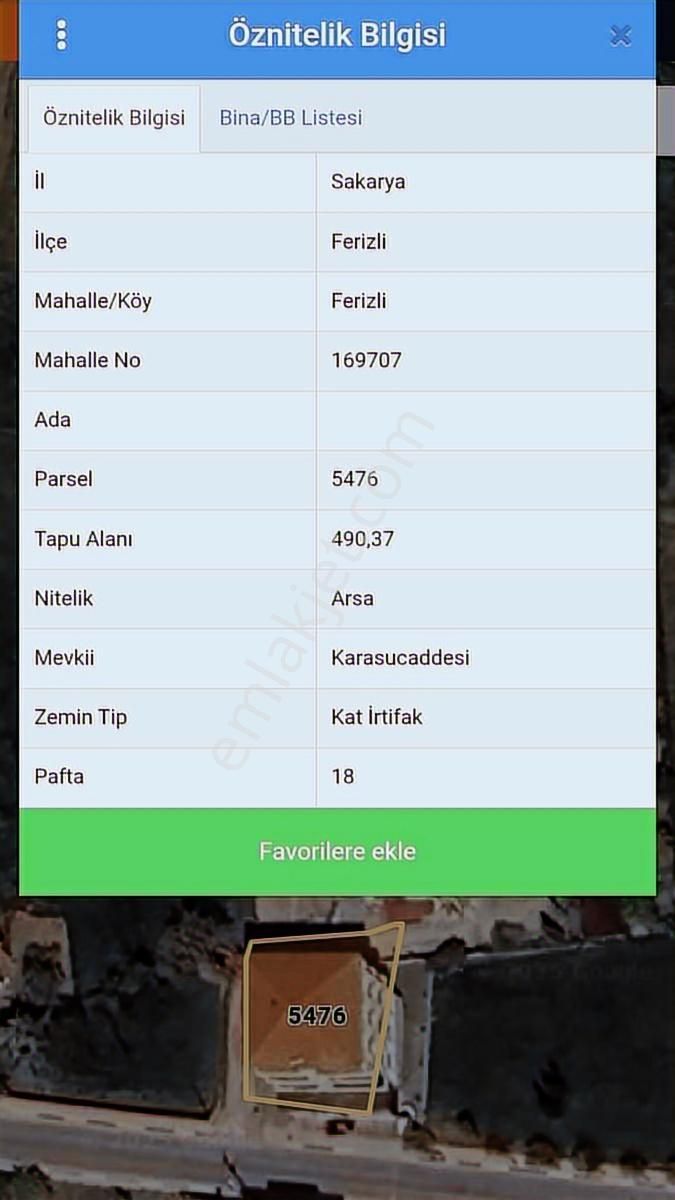The width and height of the screenshot is (675, 1200).
Task: Switch to the Bina/BB Listesi tab
Action: (x=291, y=118)
